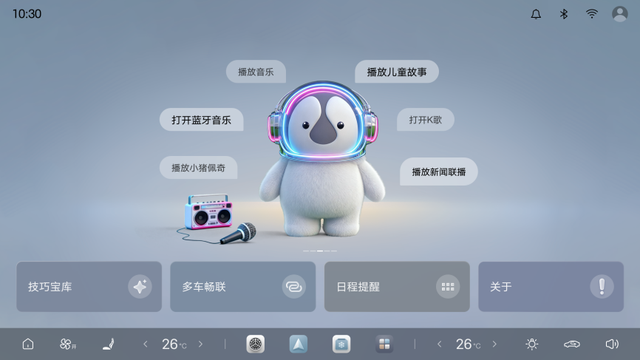The width and height of the screenshot is (640, 360).
Task: Open the 关于 card
Action: (x=551, y=287)
